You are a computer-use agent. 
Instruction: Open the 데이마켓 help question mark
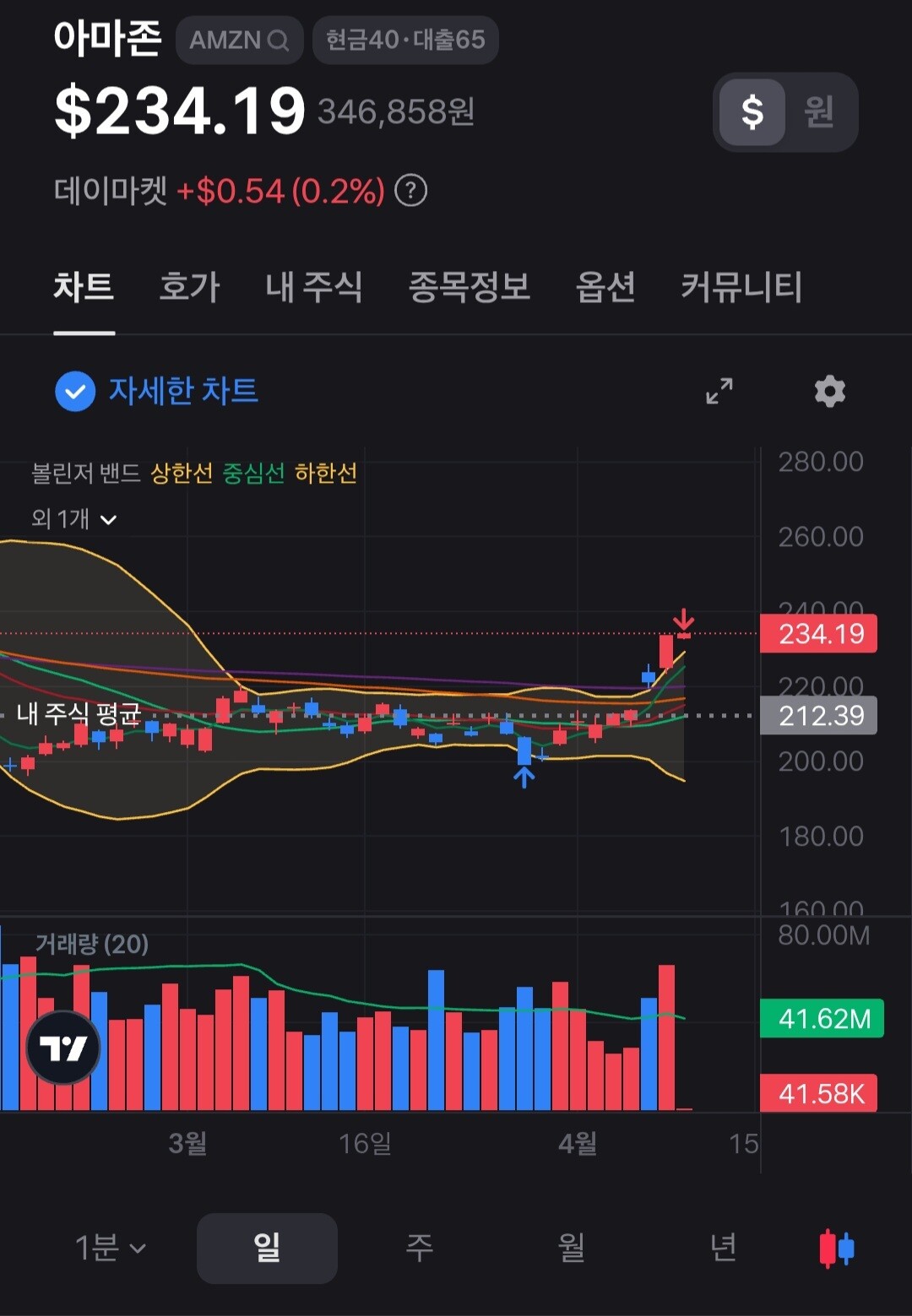411,191
